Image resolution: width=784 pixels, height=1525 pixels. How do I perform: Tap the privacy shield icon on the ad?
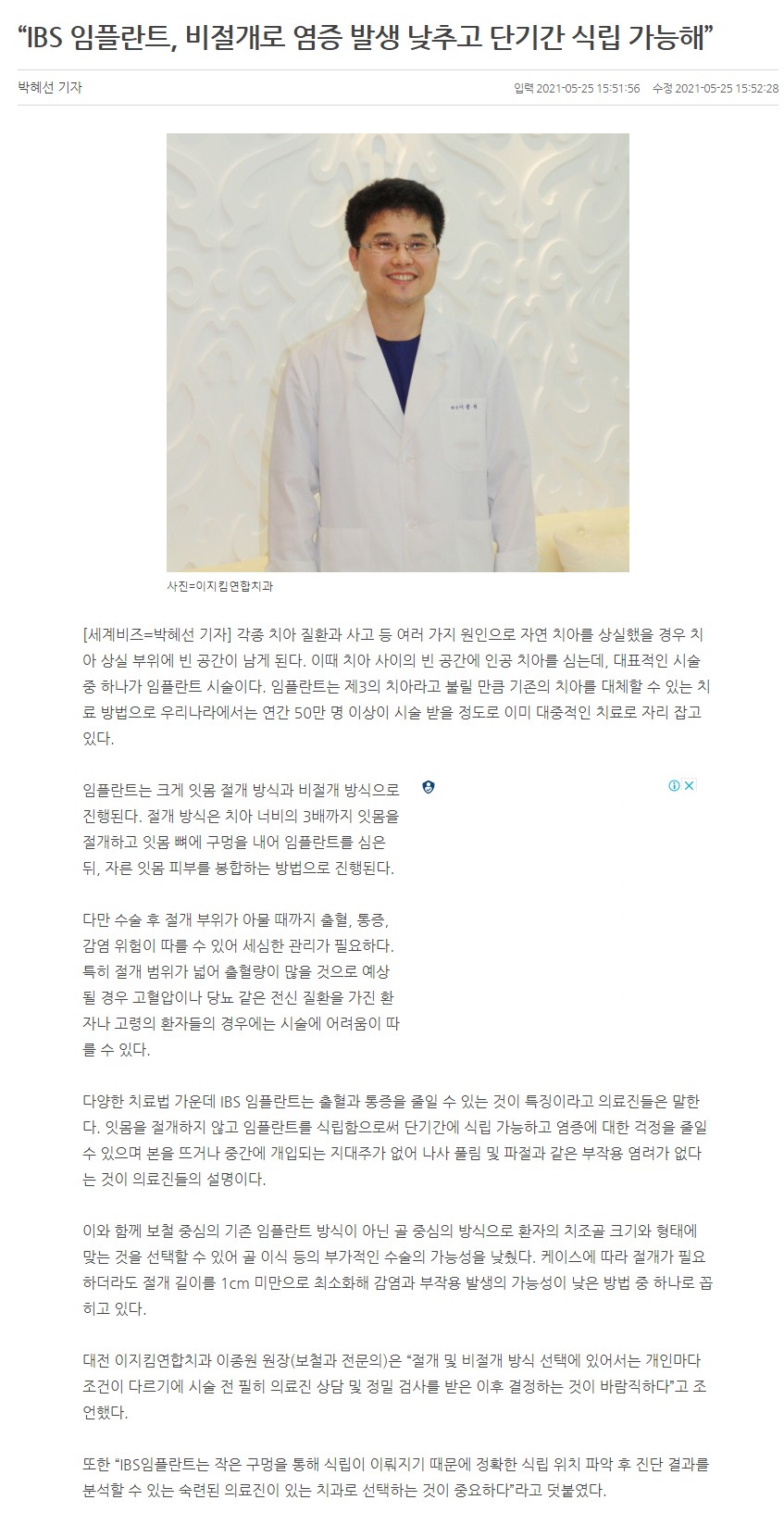coord(428,788)
